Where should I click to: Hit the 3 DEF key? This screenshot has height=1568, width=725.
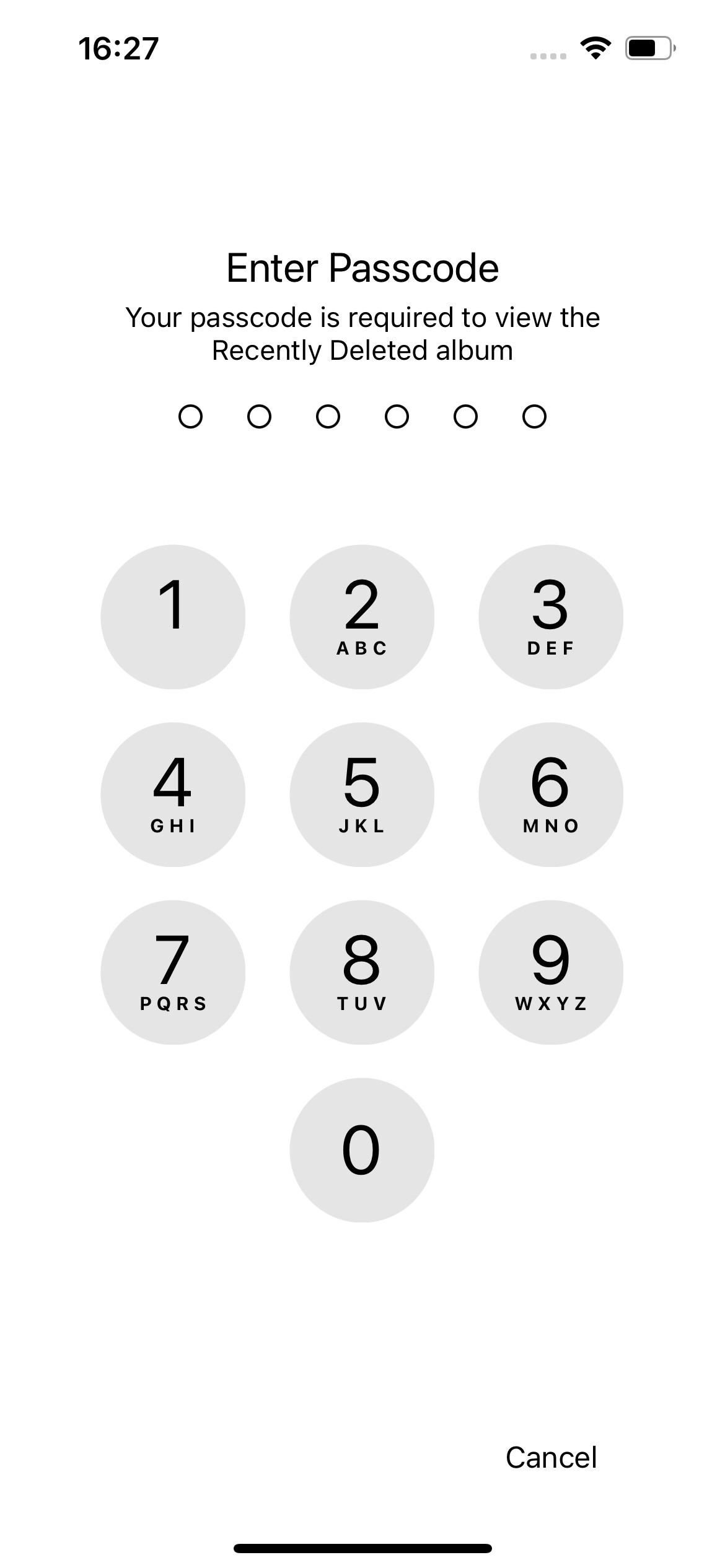tap(551, 616)
